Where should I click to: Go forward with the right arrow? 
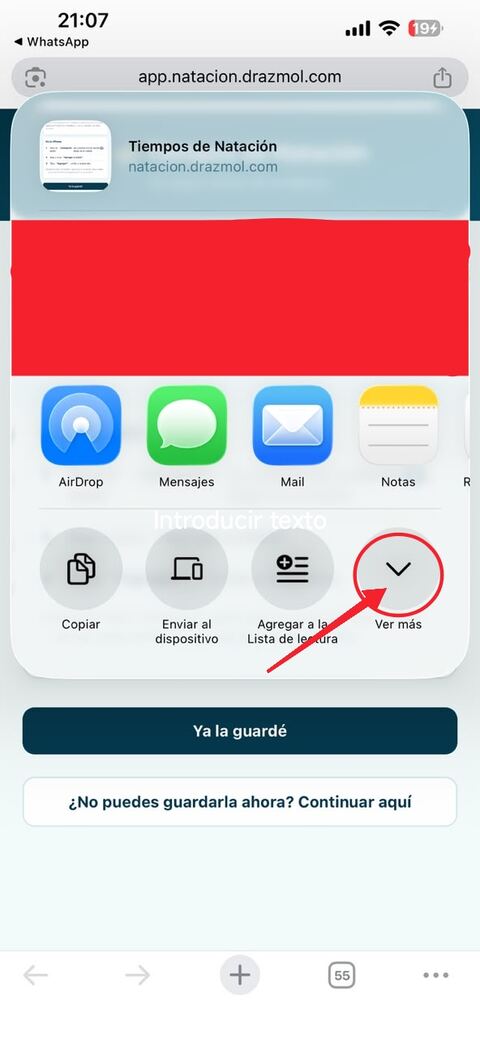(x=137, y=974)
